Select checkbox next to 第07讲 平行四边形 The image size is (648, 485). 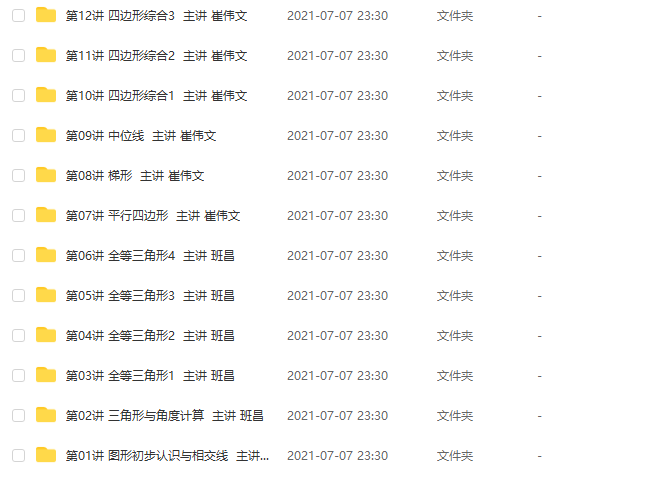tap(18, 216)
